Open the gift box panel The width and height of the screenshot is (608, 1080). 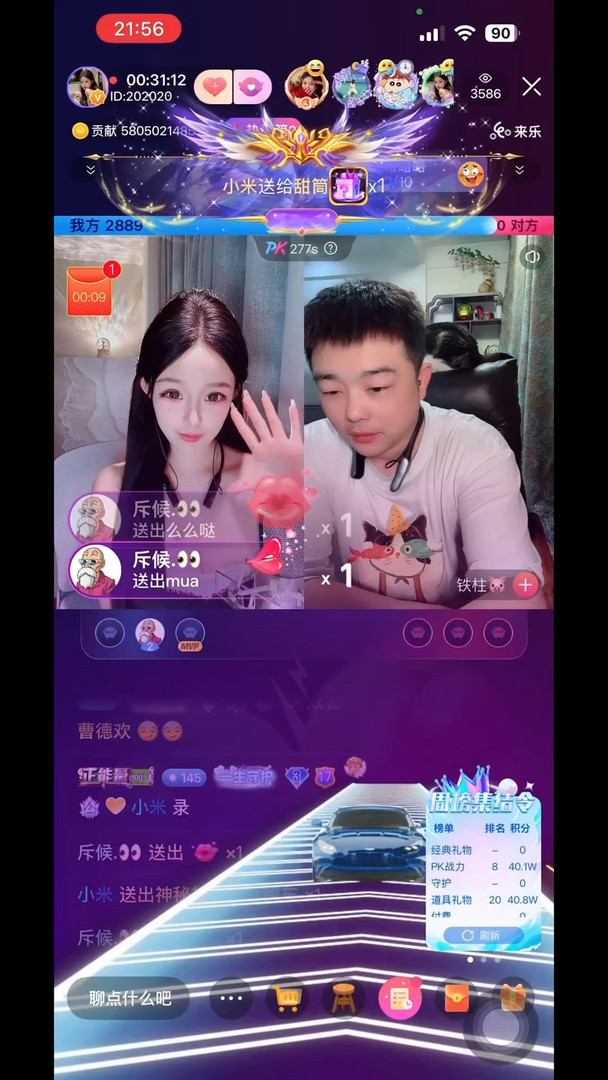pyautogui.click(x=512, y=997)
